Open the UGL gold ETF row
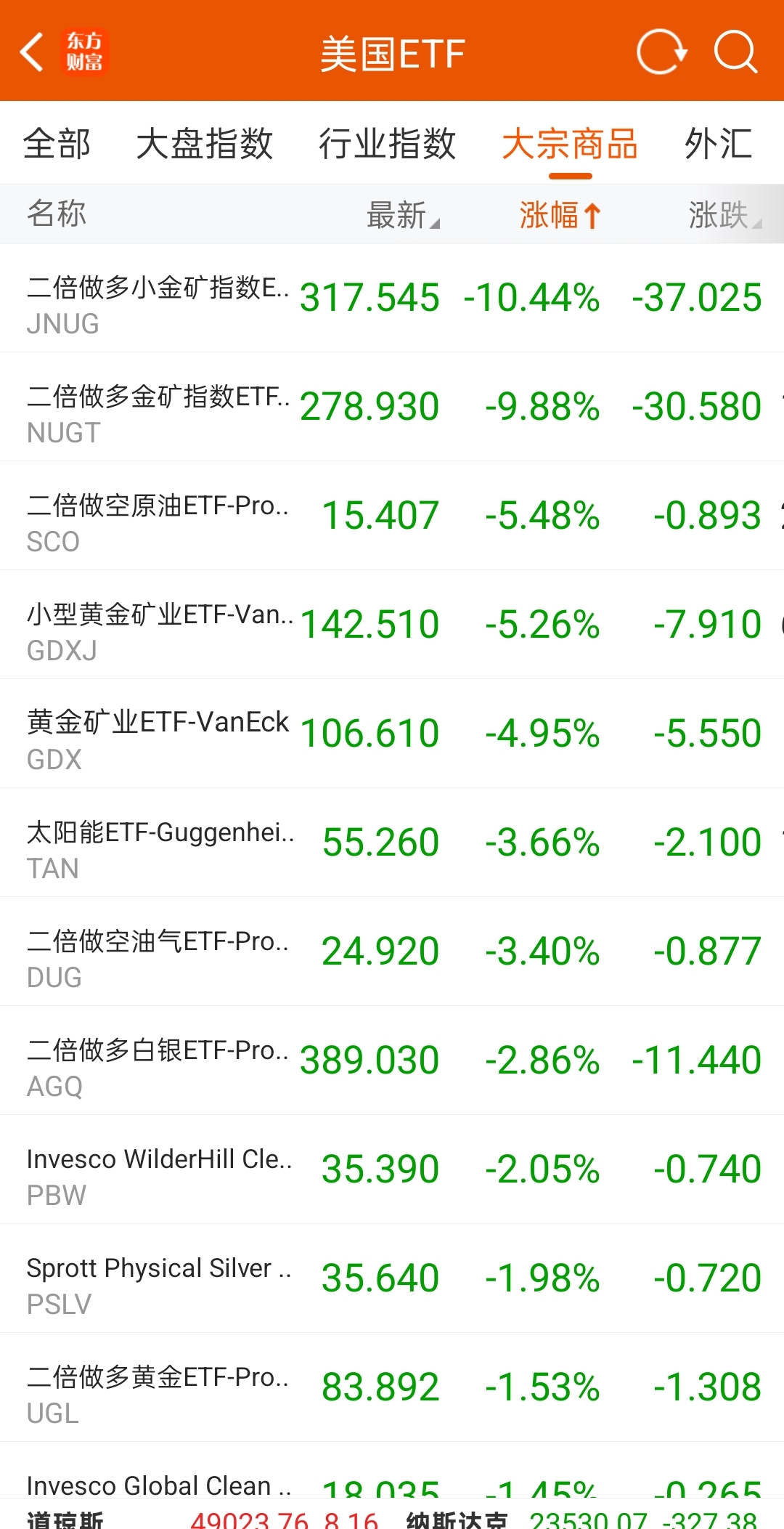The height and width of the screenshot is (1529, 784). [392, 1387]
